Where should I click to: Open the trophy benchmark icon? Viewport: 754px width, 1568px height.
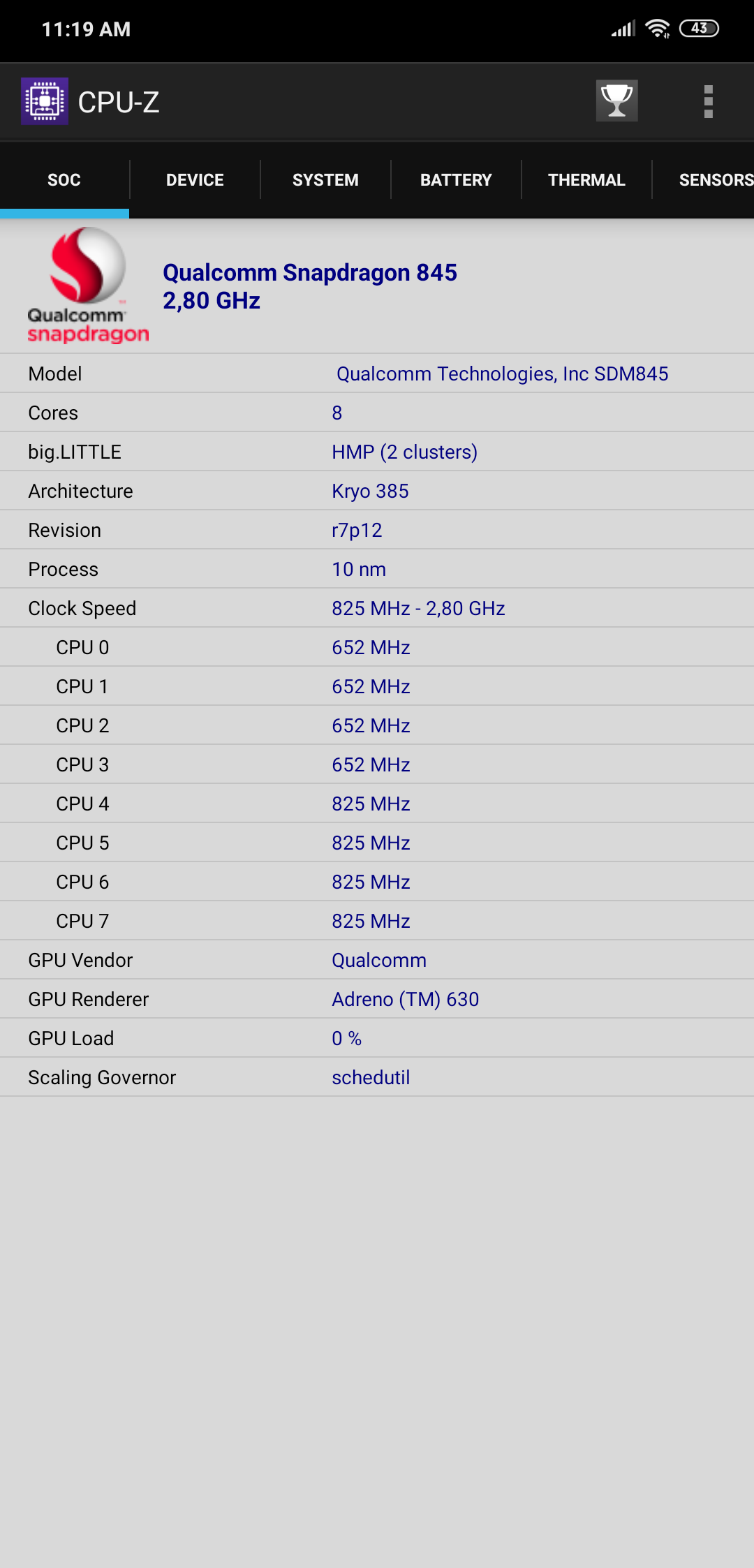point(616,101)
